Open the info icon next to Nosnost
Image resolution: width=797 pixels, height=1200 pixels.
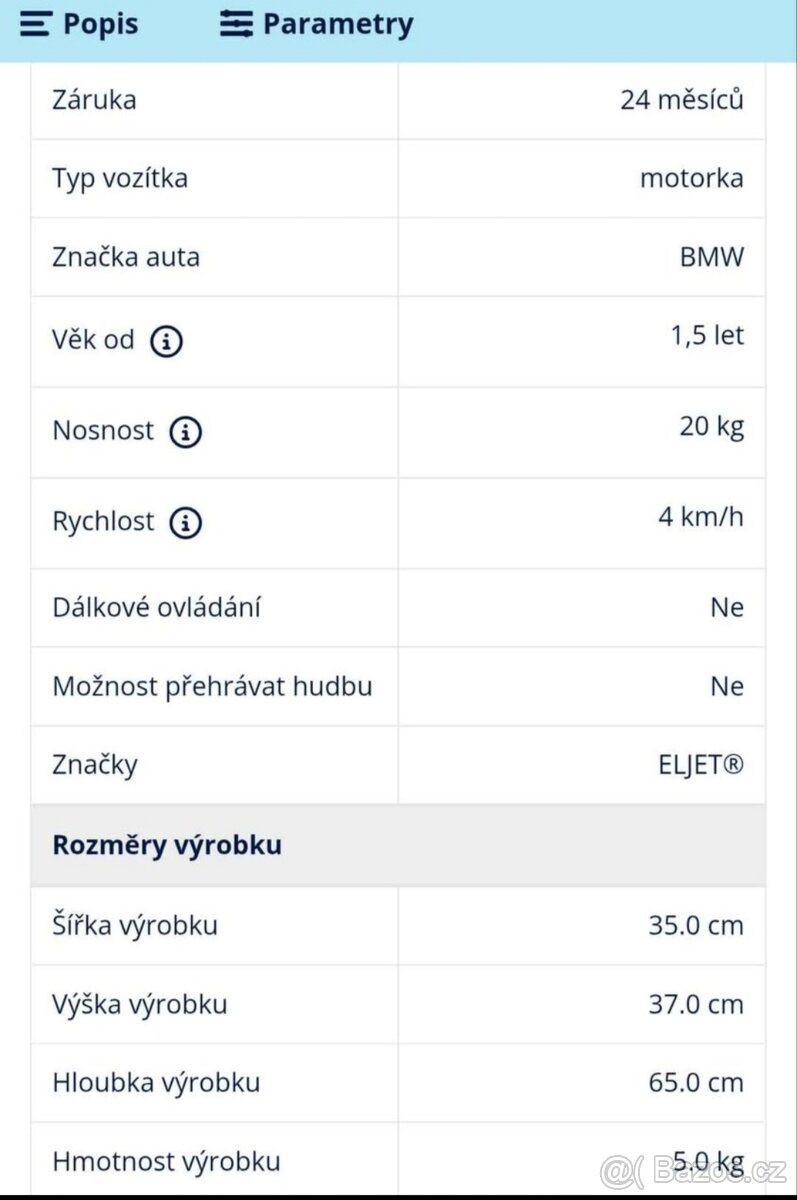[x=187, y=432]
